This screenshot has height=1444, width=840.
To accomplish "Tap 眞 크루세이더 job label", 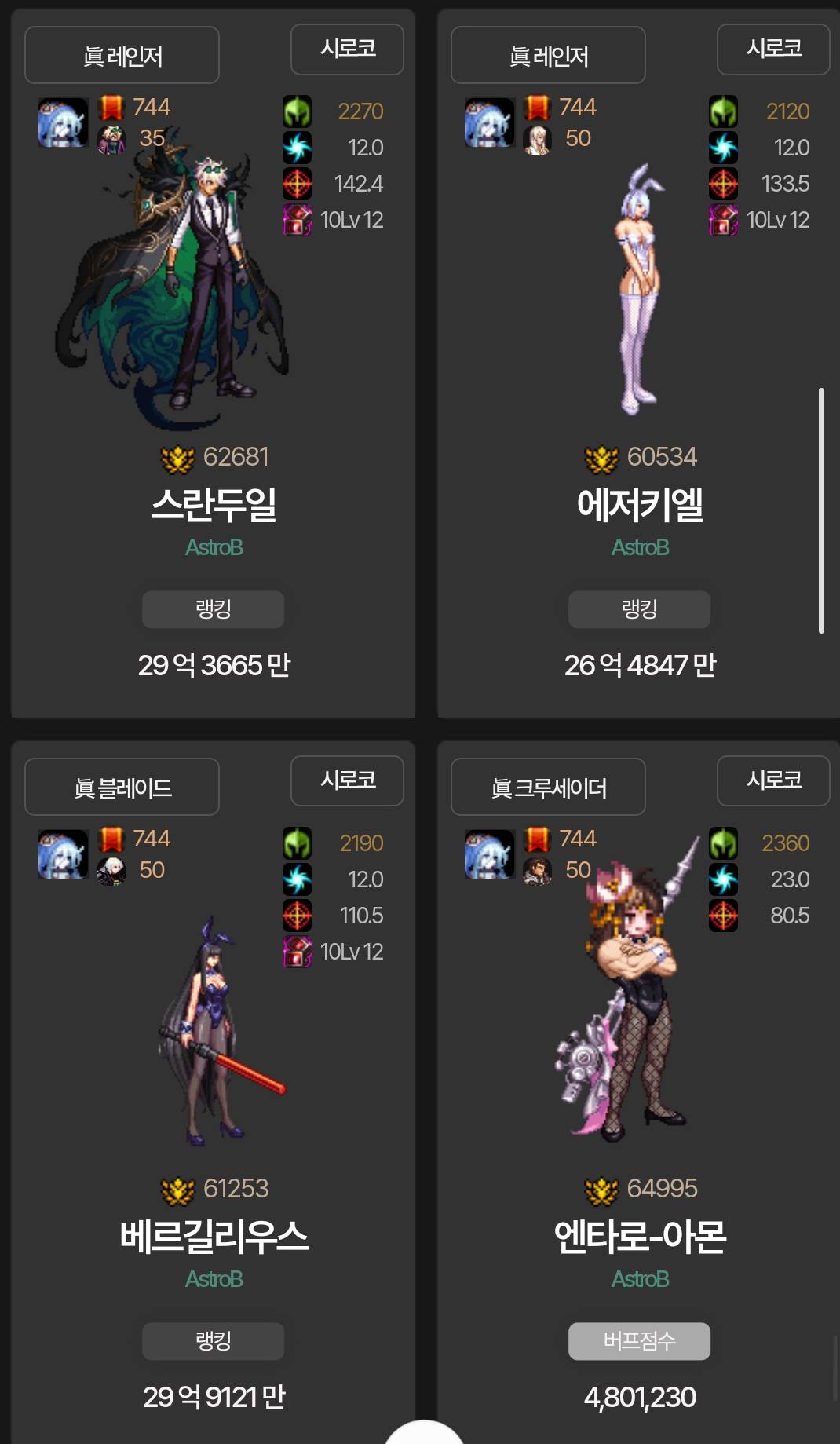I will pos(548,788).
